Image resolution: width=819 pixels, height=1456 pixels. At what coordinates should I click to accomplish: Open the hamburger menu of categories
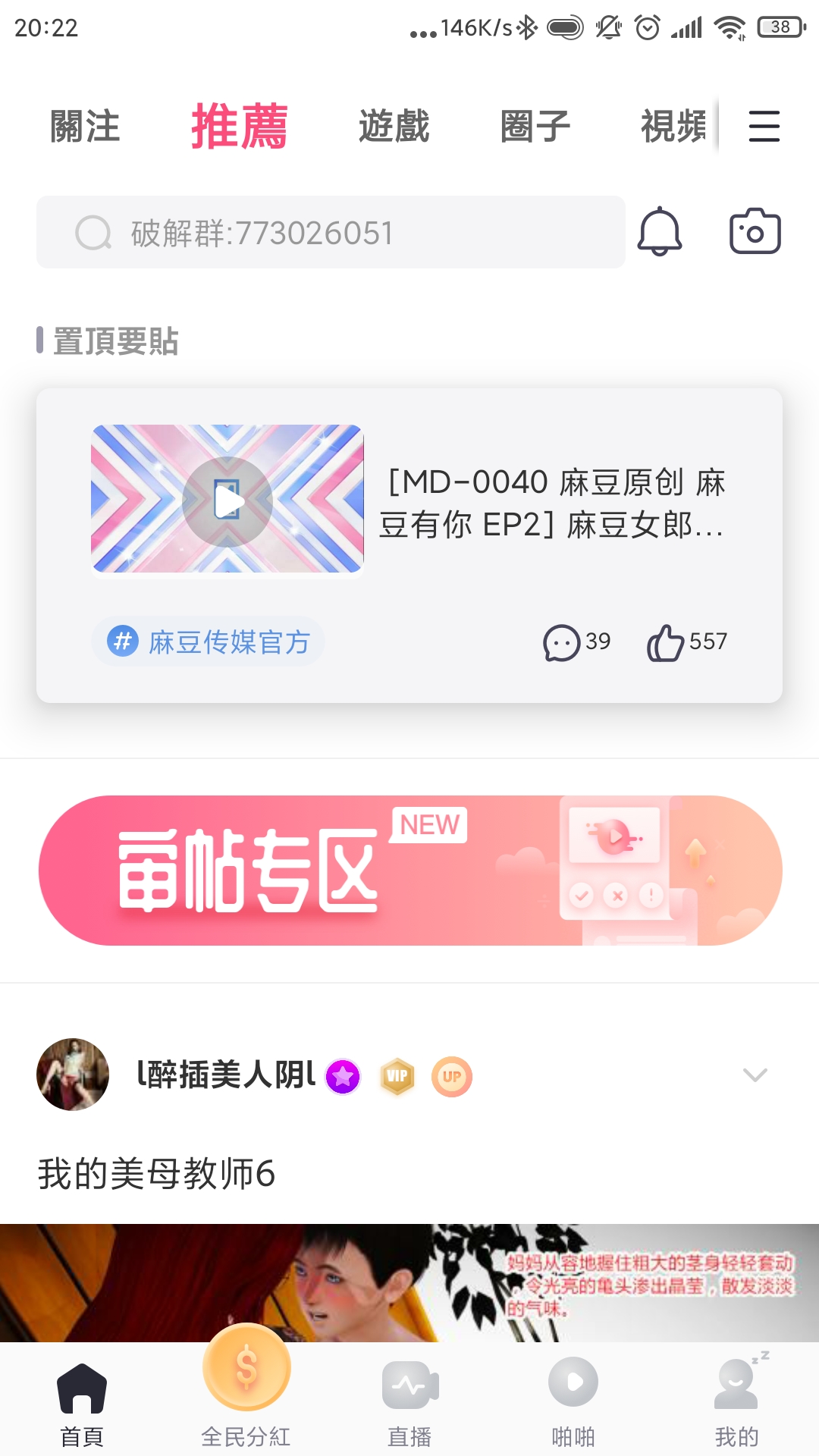coord(764,126)
